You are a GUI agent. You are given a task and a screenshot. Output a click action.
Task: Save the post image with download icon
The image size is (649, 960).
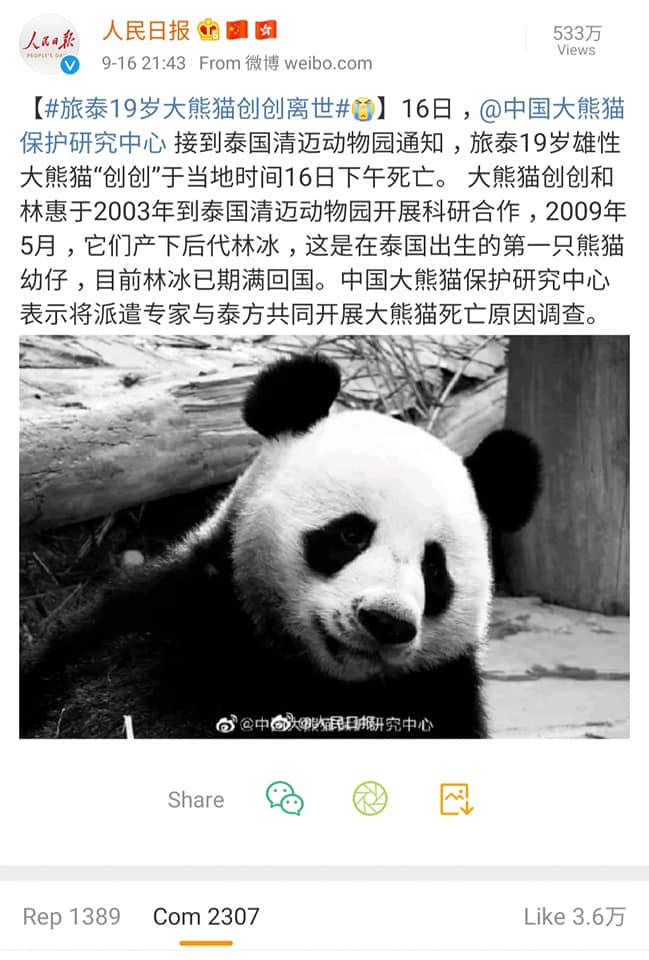tap(456, 799)
